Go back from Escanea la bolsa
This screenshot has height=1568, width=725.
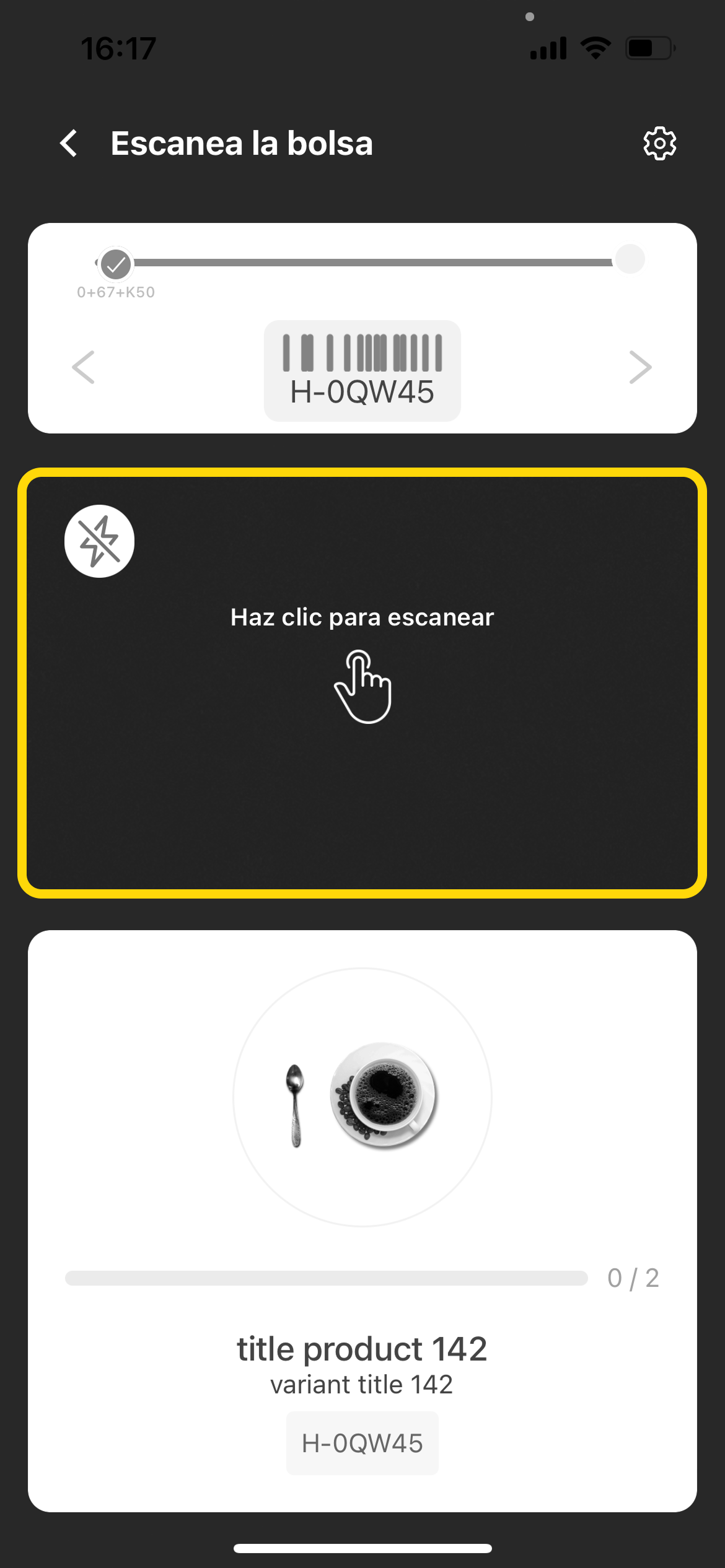point(69,144)
